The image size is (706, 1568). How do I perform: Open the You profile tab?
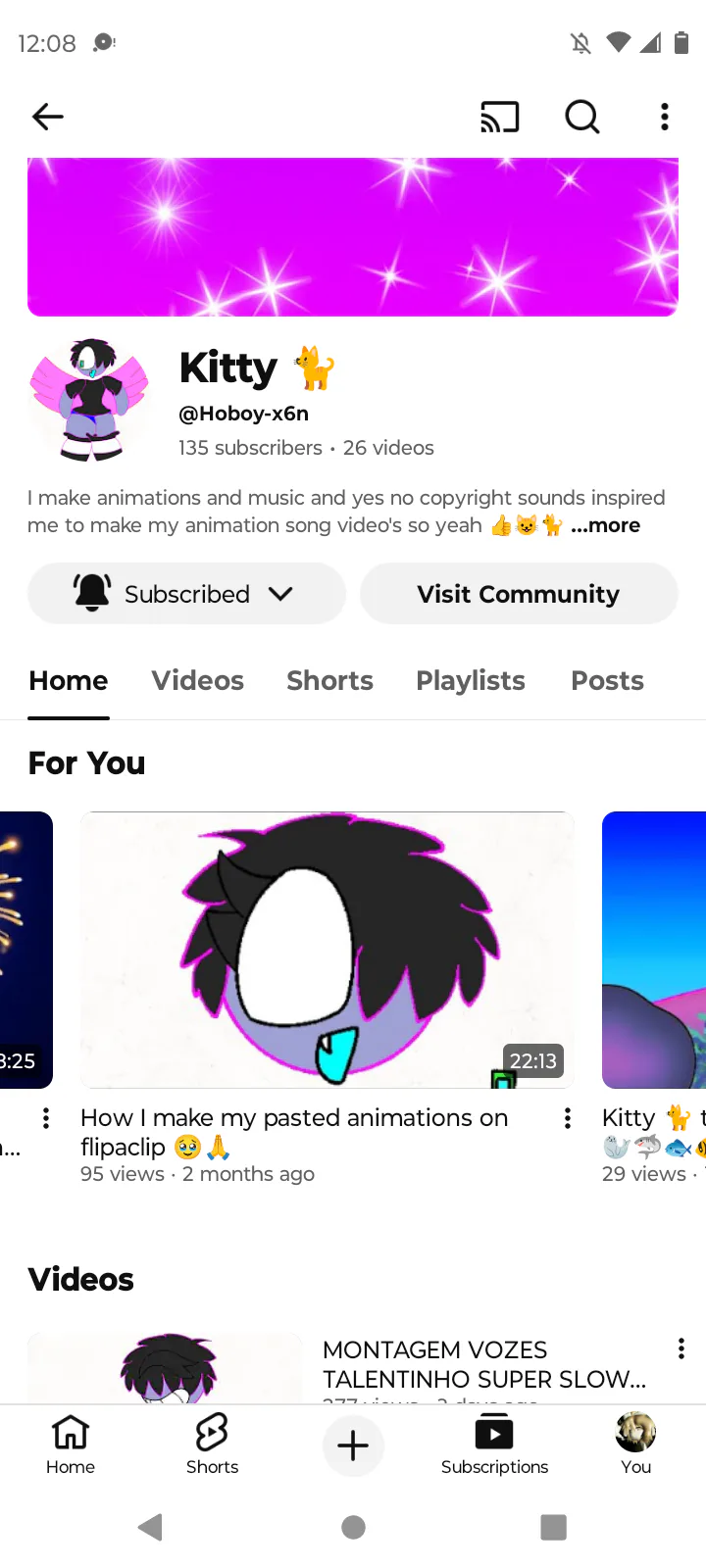click(x=635, y=1445)
